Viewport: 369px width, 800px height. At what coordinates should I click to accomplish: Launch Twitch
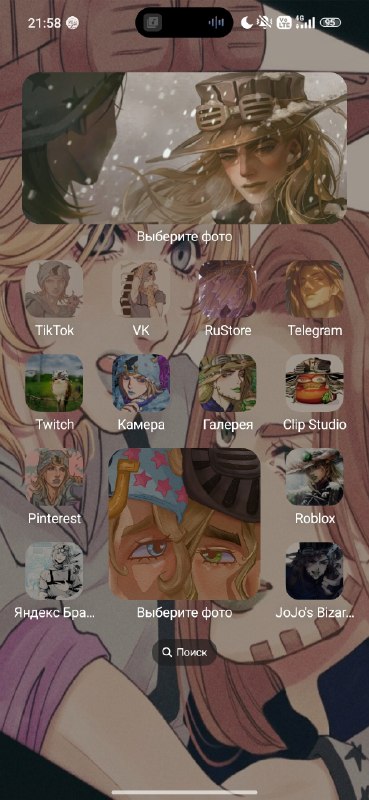(54, 383)
